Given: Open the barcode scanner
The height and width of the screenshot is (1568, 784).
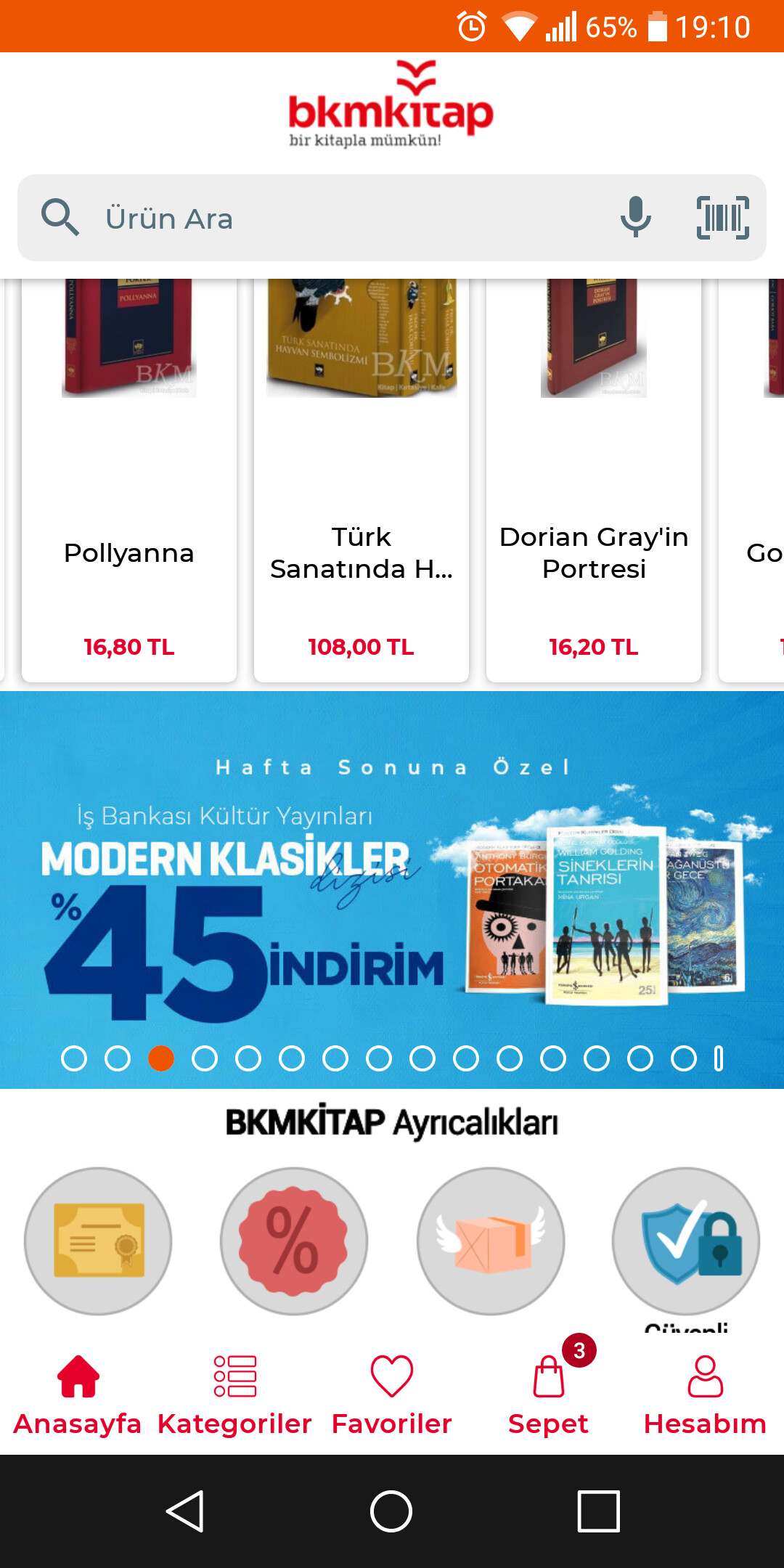Looking at the screenshot, I should [x=723, y=217].
